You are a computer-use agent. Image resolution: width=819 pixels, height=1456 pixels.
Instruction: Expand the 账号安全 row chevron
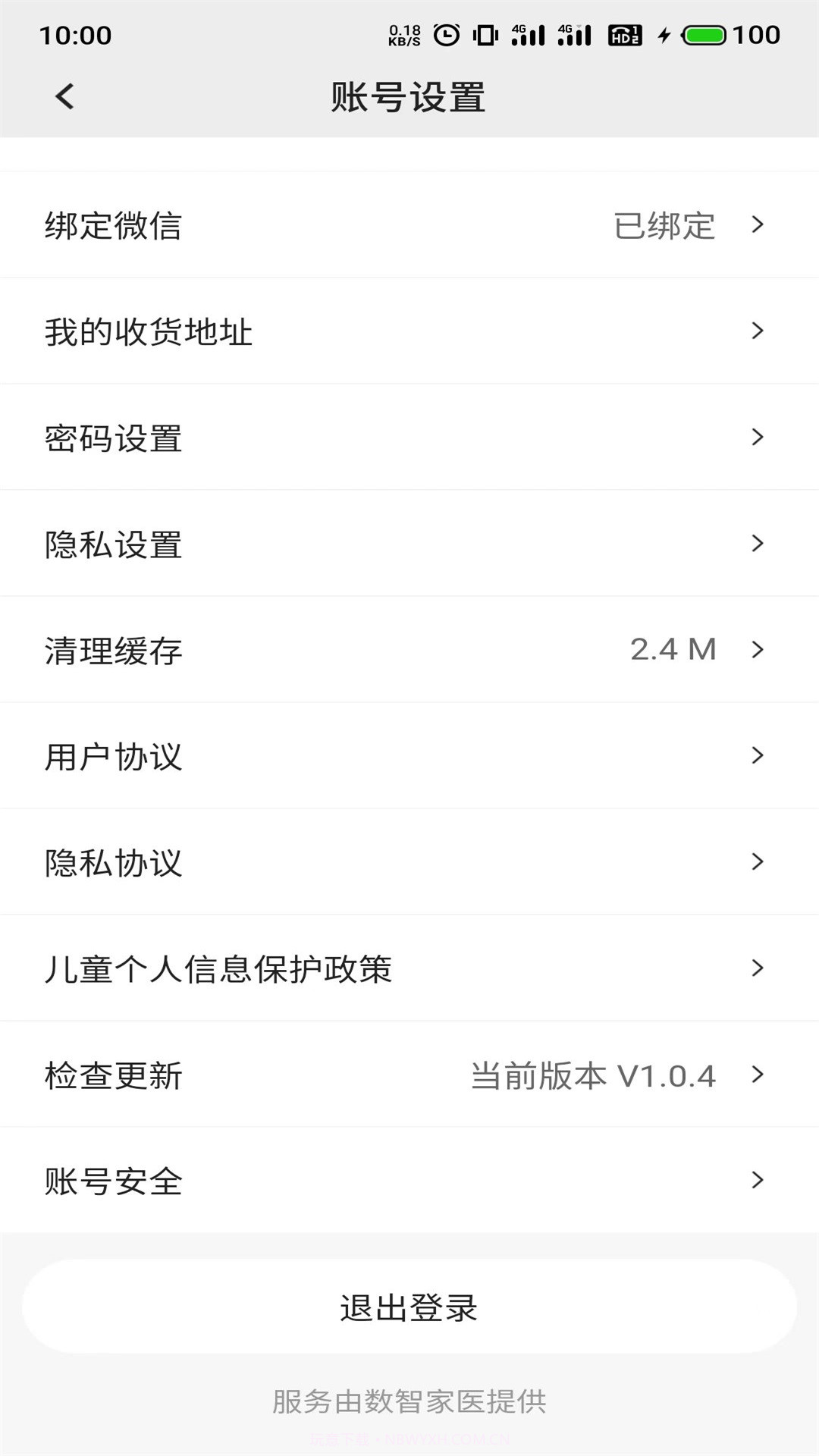pos(756,1180)
